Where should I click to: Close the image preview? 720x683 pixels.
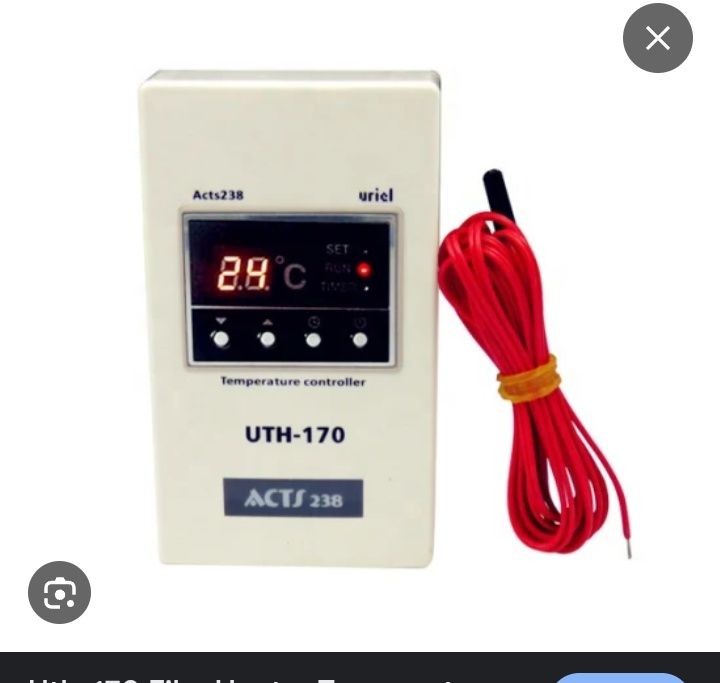click(657, 39)
